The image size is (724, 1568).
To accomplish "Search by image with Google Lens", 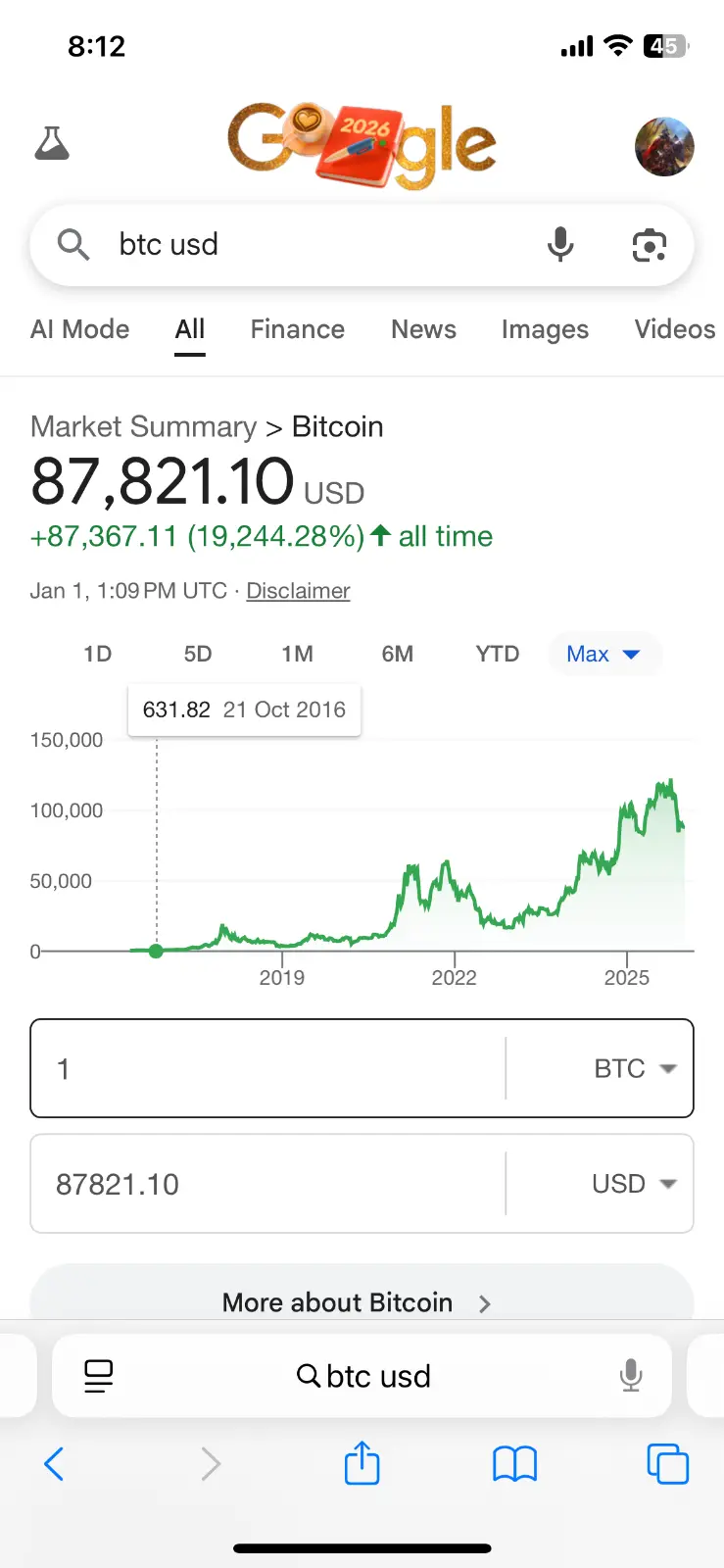I will 649,245.
